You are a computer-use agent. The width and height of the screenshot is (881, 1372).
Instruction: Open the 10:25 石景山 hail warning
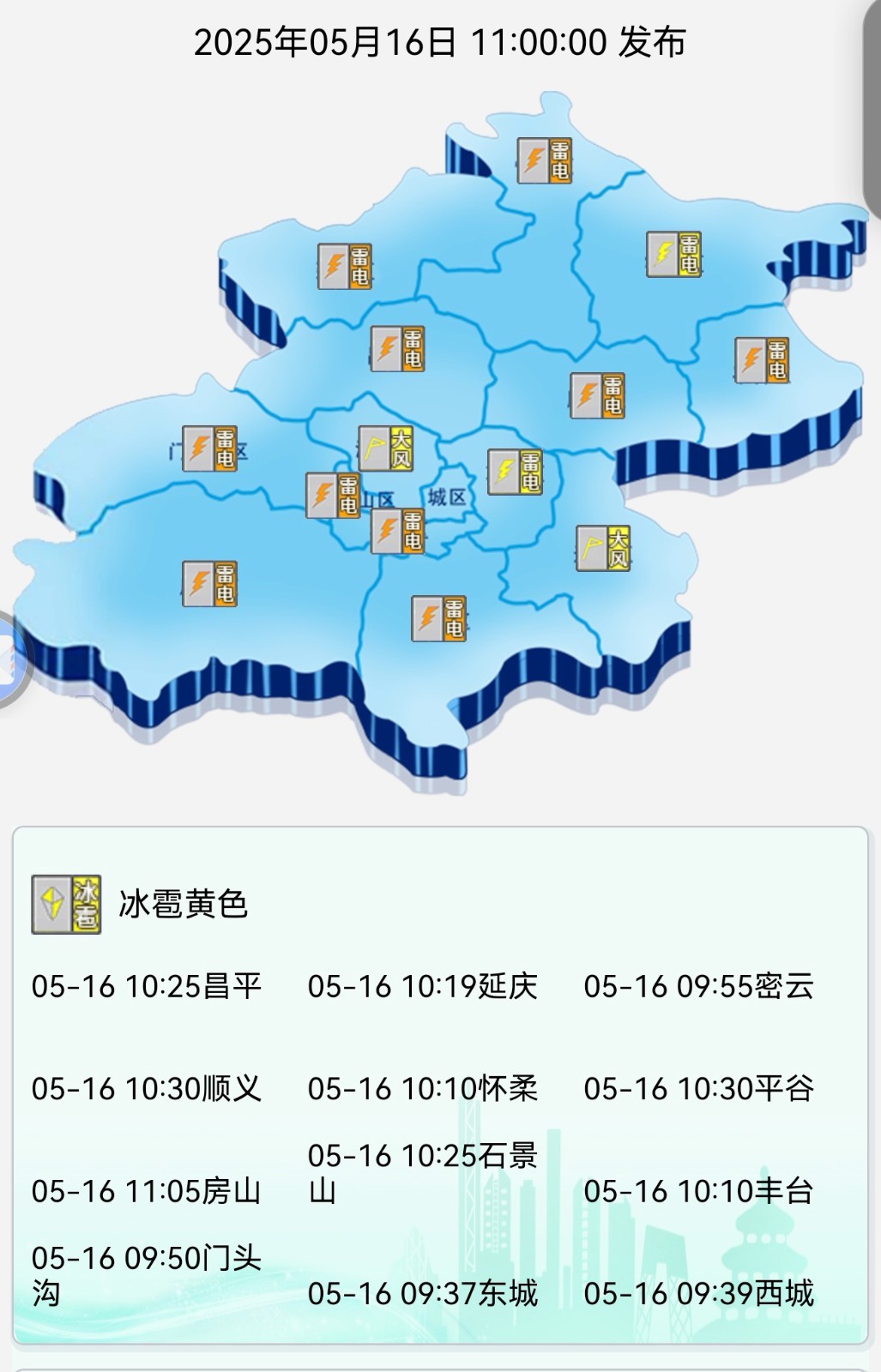click(x=422, y=1173)
